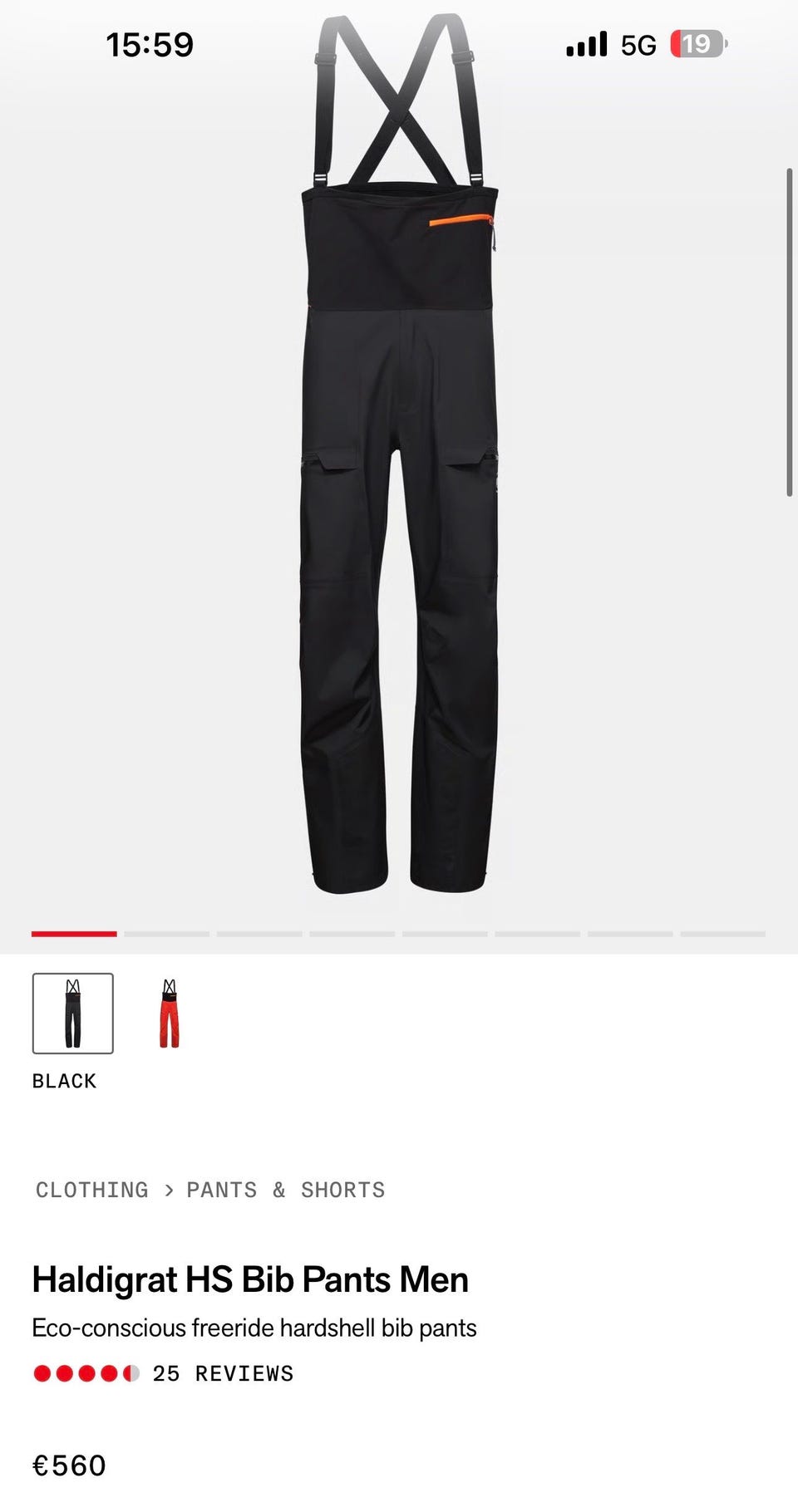Open the 25 reviews section
Screen dimensions: 798x1512
(x=222, y=1373)
